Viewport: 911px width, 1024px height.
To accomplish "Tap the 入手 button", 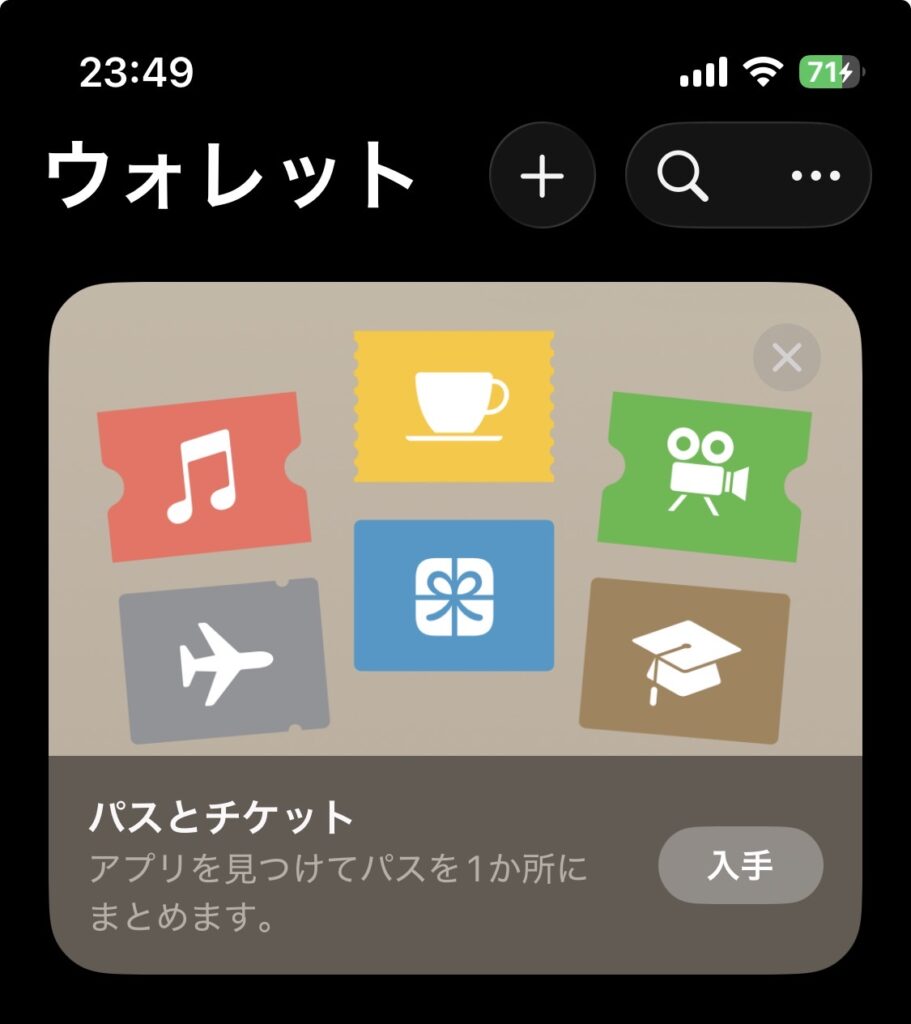I will point(740,865).
